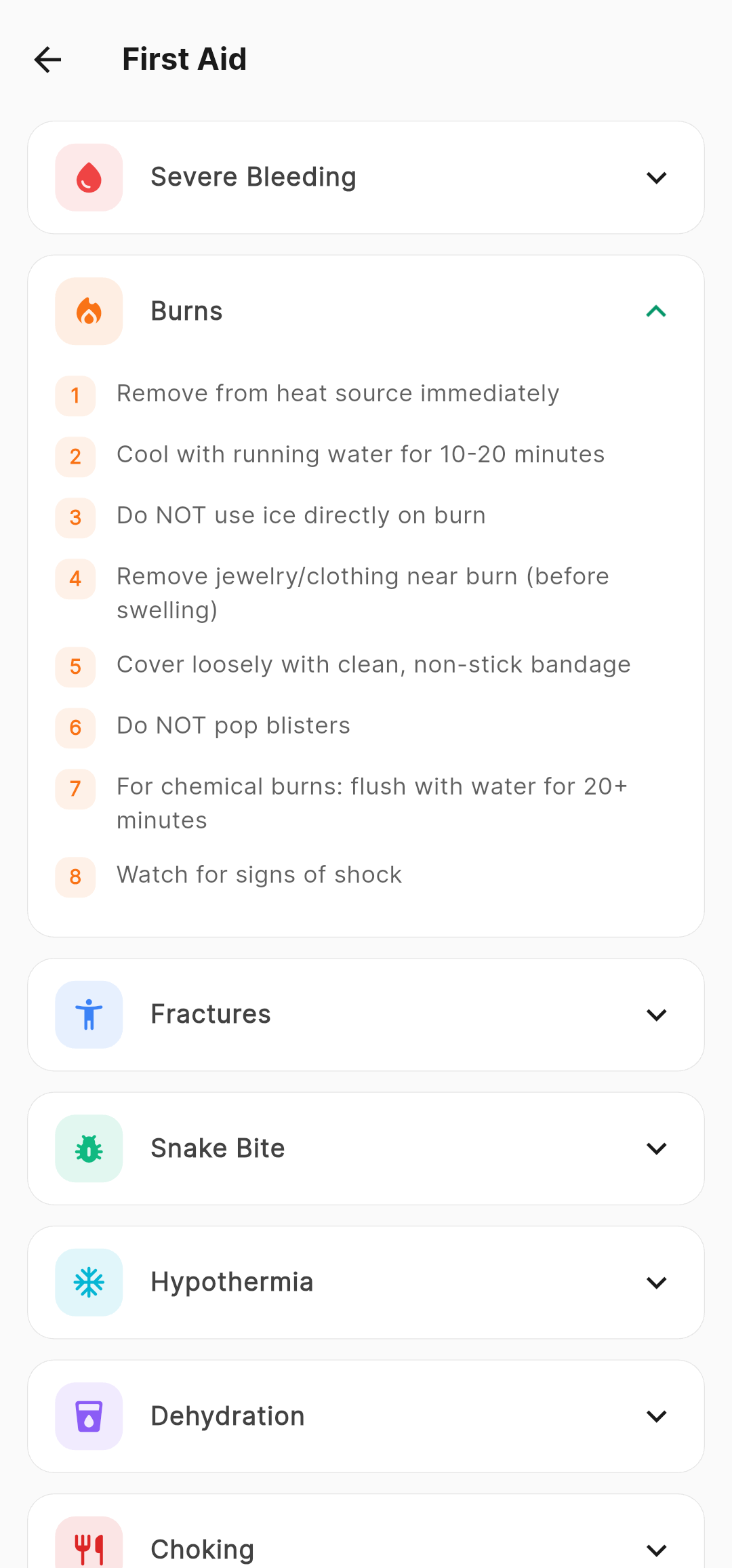Select the Severe Bleeding blood drop icon
Screen dimensions: 732x1568
coord(88,176)
